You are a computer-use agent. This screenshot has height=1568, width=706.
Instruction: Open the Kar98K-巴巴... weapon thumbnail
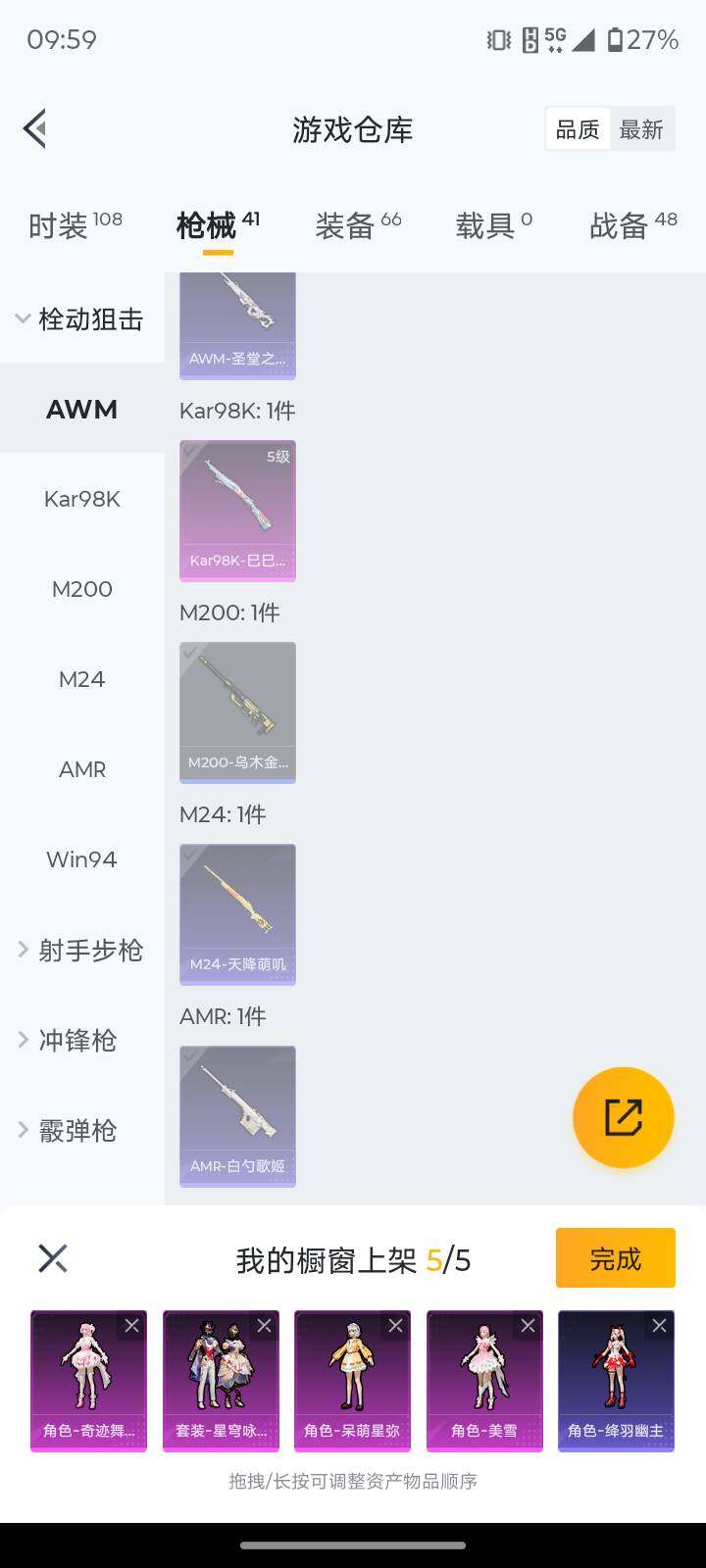(x=237, y=510)
